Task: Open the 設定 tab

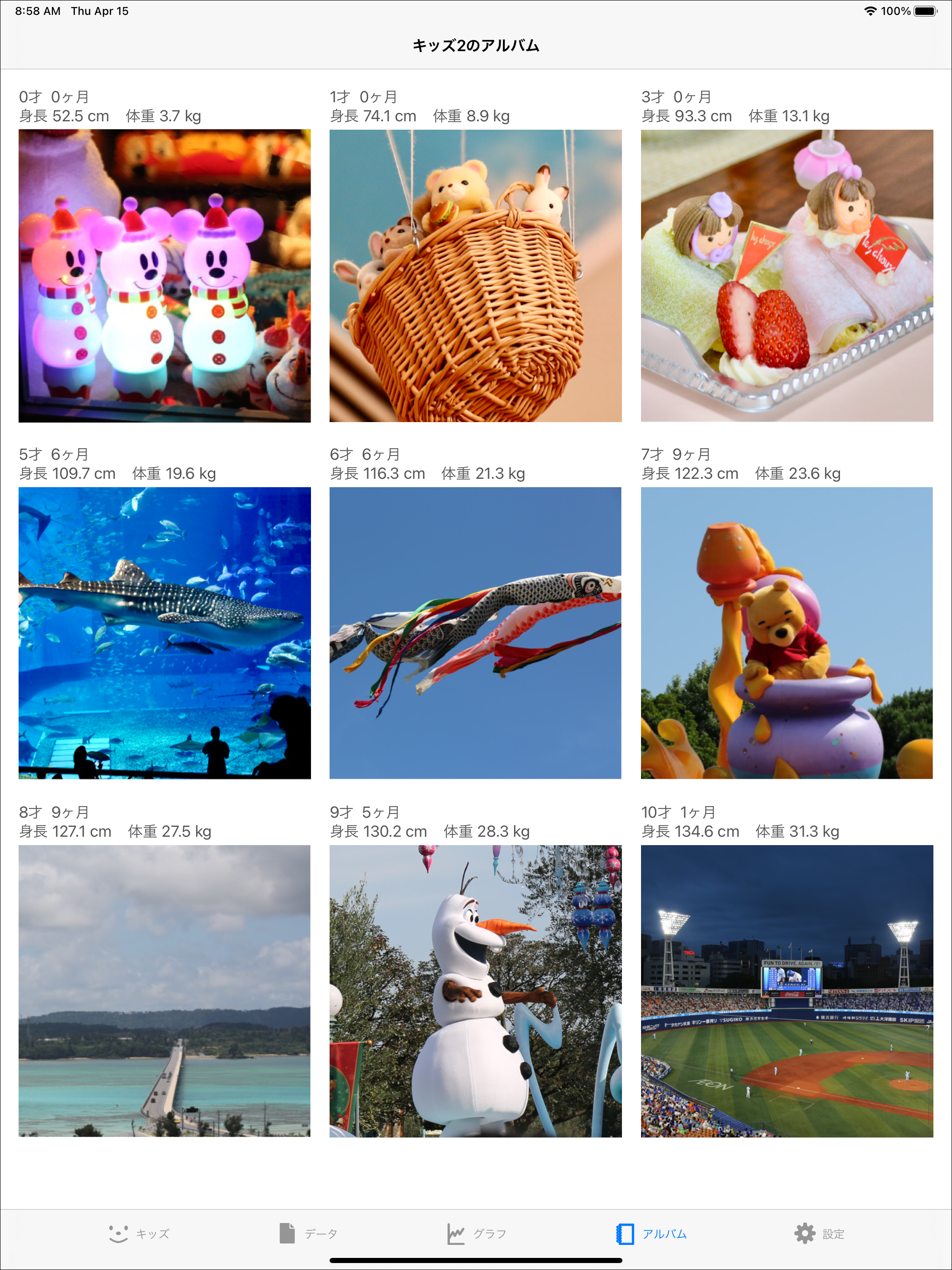Action: click(820, 1233)
